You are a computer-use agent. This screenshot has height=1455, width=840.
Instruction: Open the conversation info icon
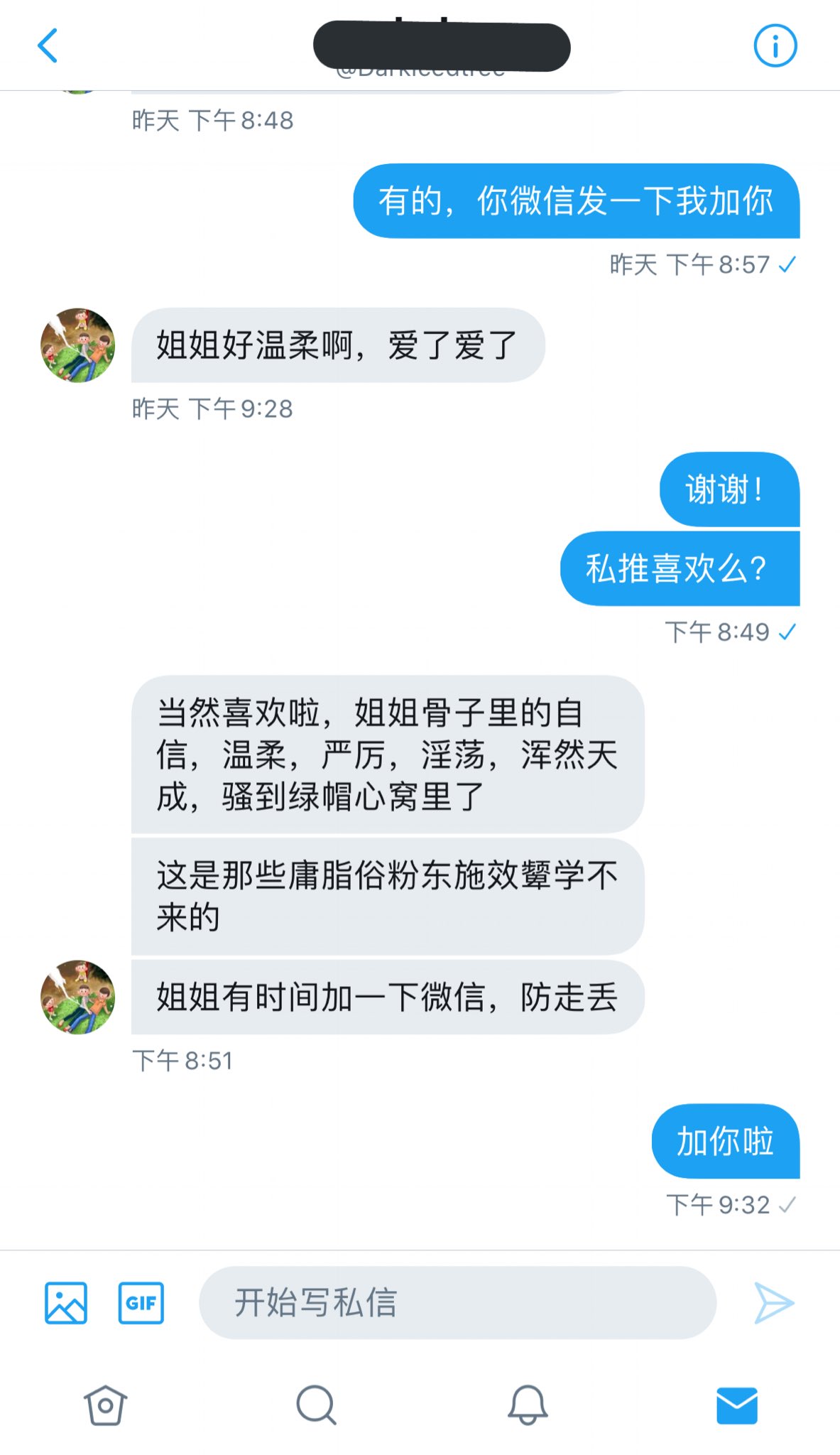pos(775,46)
